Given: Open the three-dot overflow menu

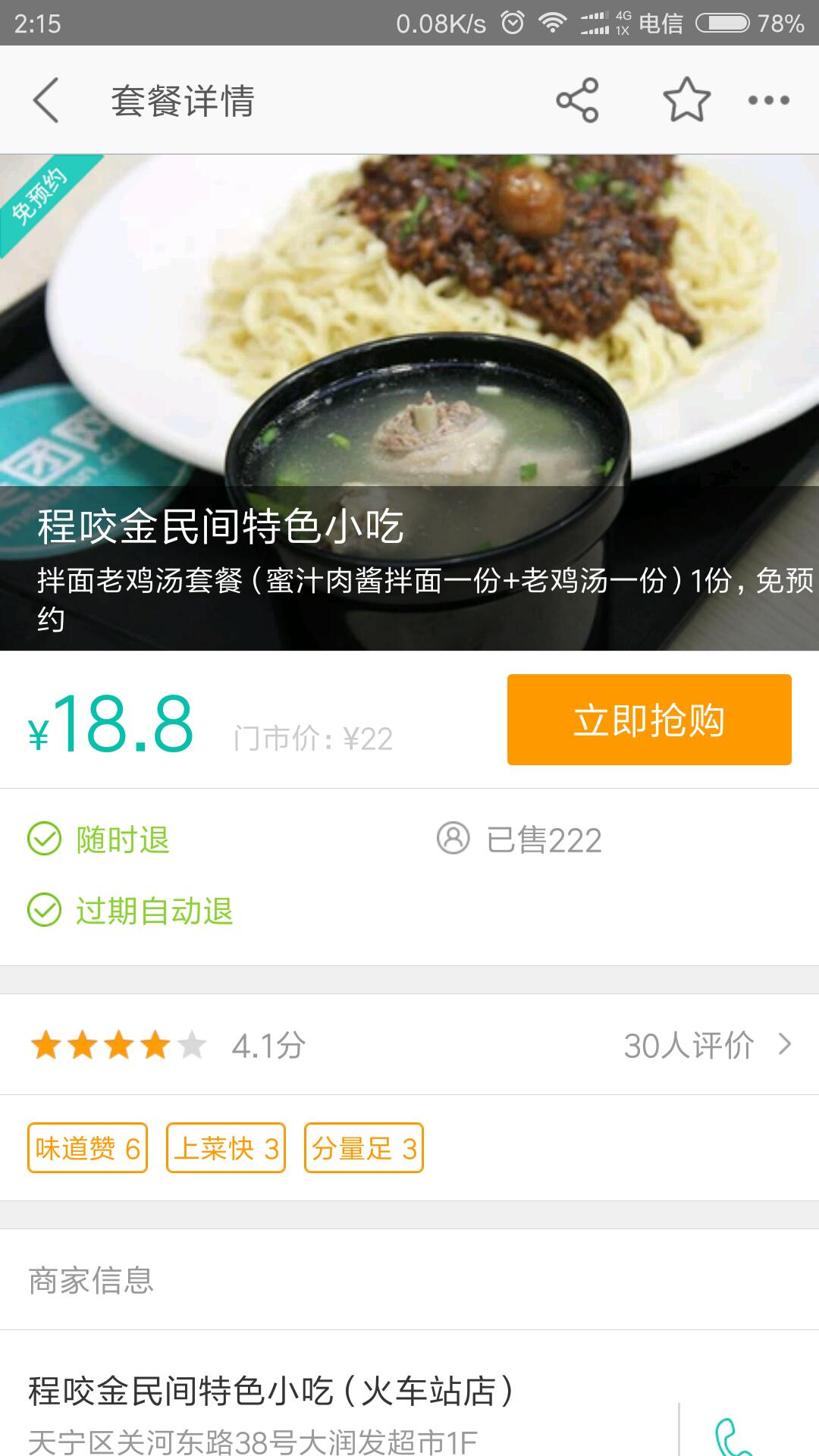Looking at the screenshot, I should click(x=768, y=100).
